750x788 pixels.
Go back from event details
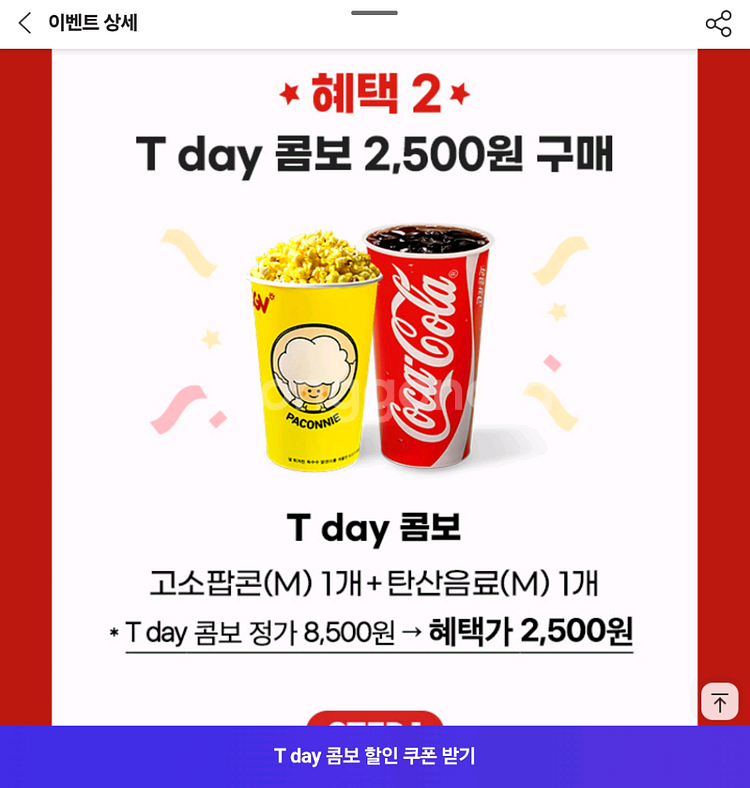coord(25,23)
